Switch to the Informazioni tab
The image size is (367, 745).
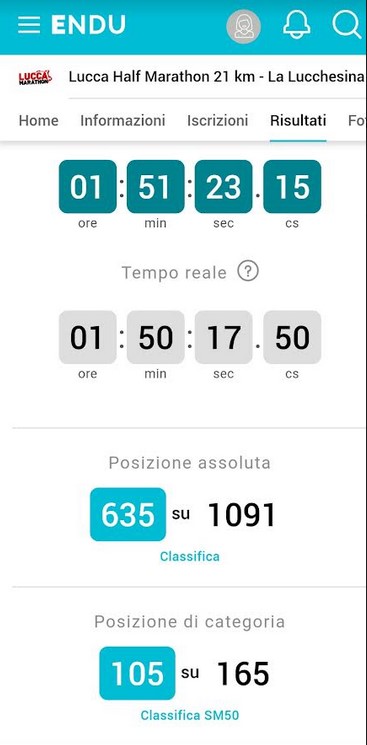pyautogui.click(x=123, y=121)
